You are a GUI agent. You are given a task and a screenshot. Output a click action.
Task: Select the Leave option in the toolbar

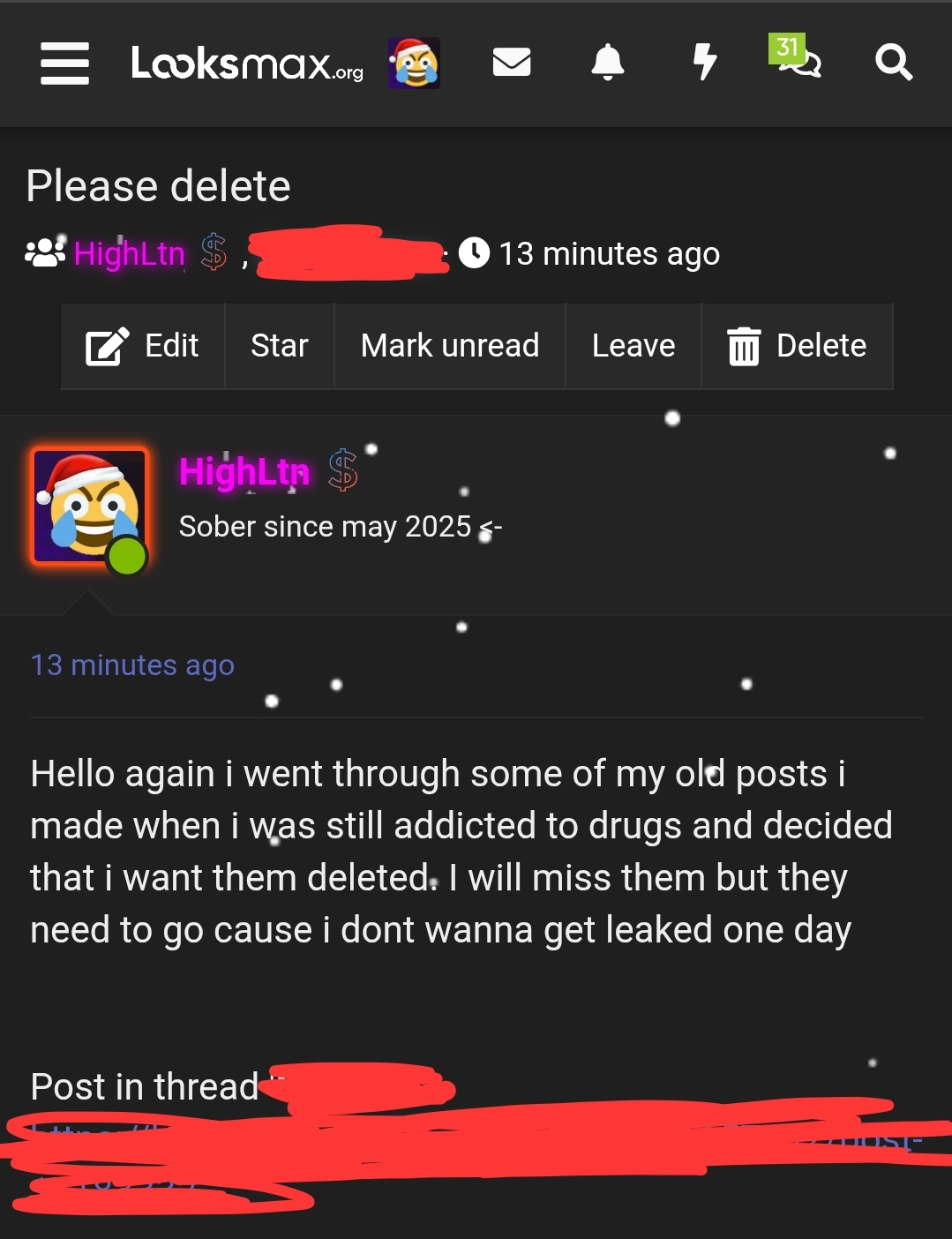633,346
